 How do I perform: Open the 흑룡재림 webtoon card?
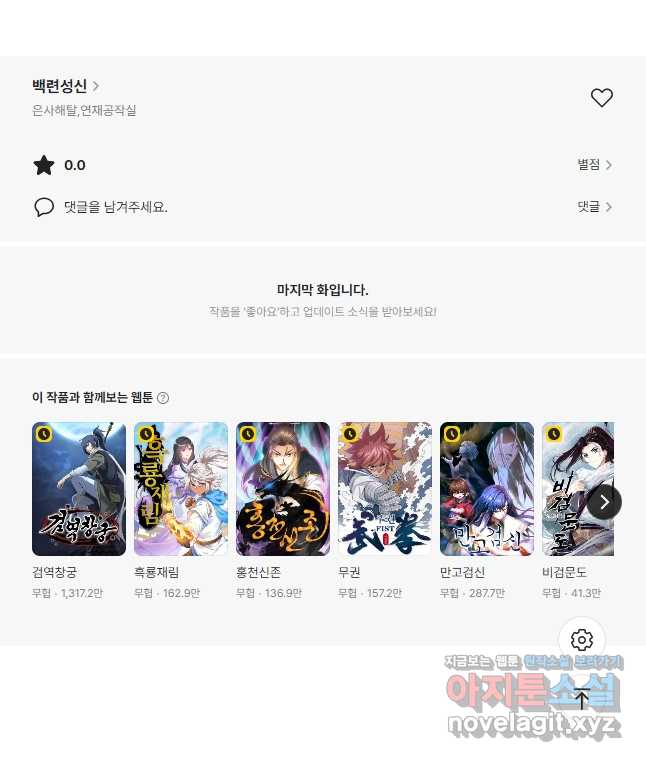click(181, 489)
